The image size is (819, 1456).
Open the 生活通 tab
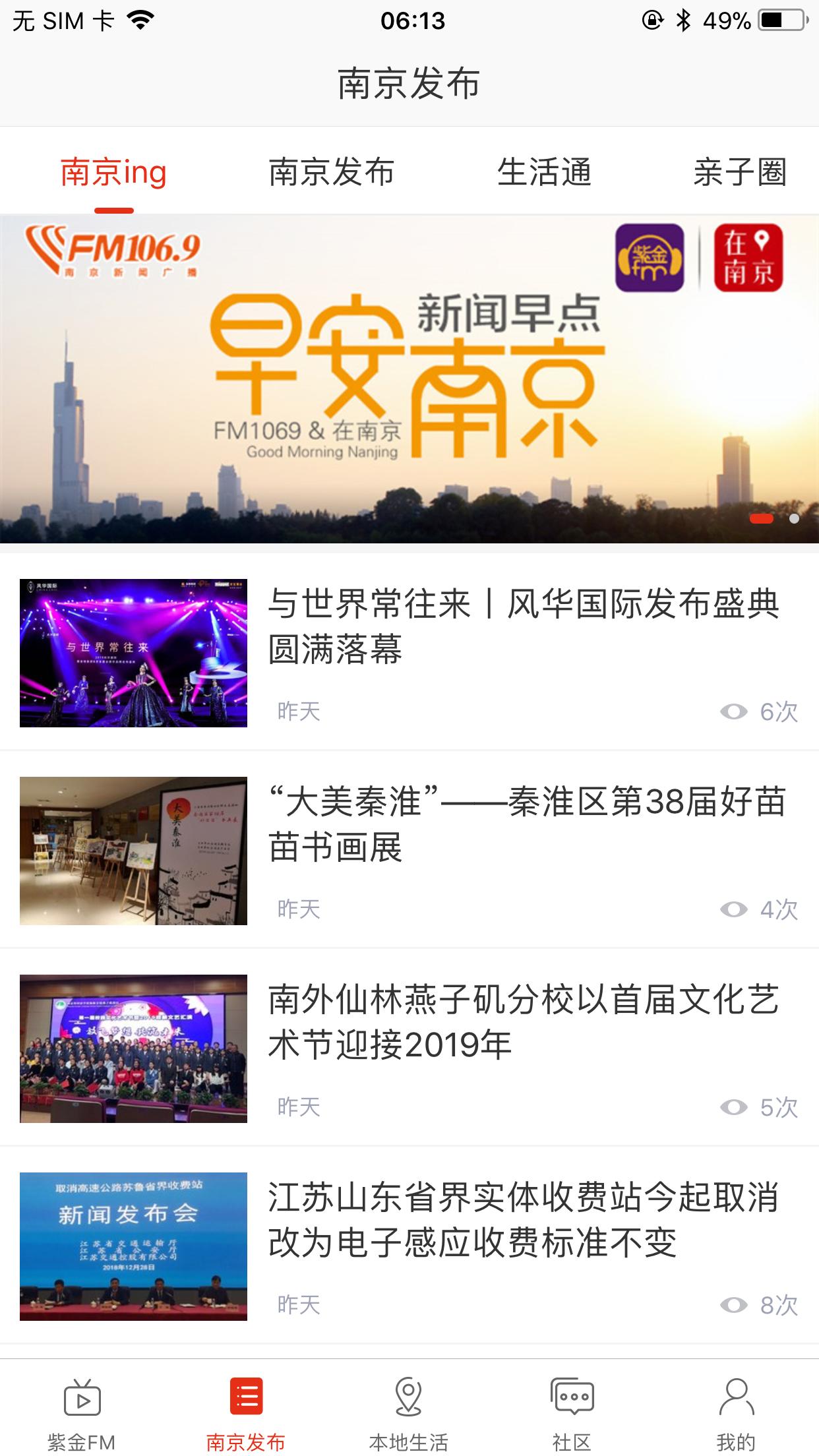click(544, 173)
